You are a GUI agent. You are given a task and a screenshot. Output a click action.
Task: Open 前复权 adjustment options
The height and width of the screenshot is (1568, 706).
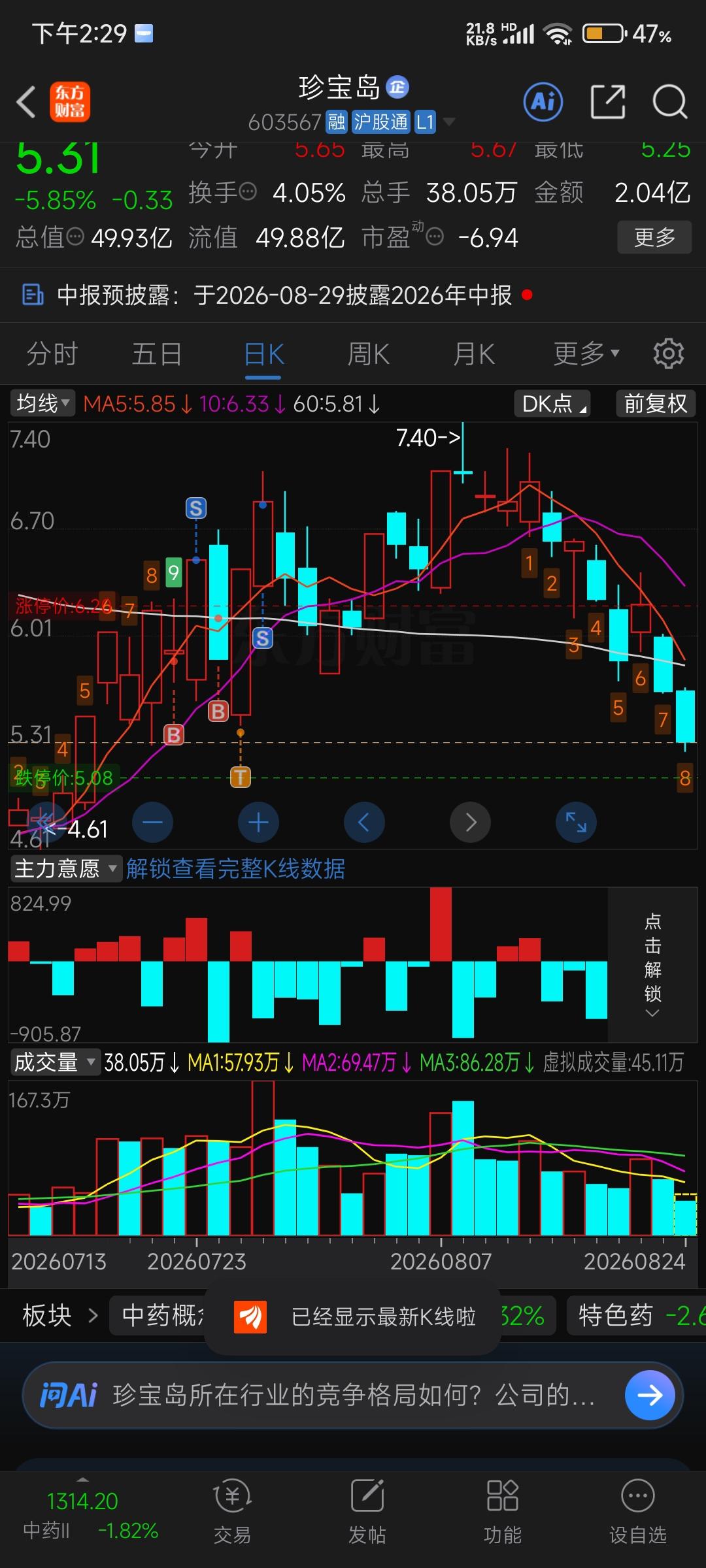pos(656,403)
